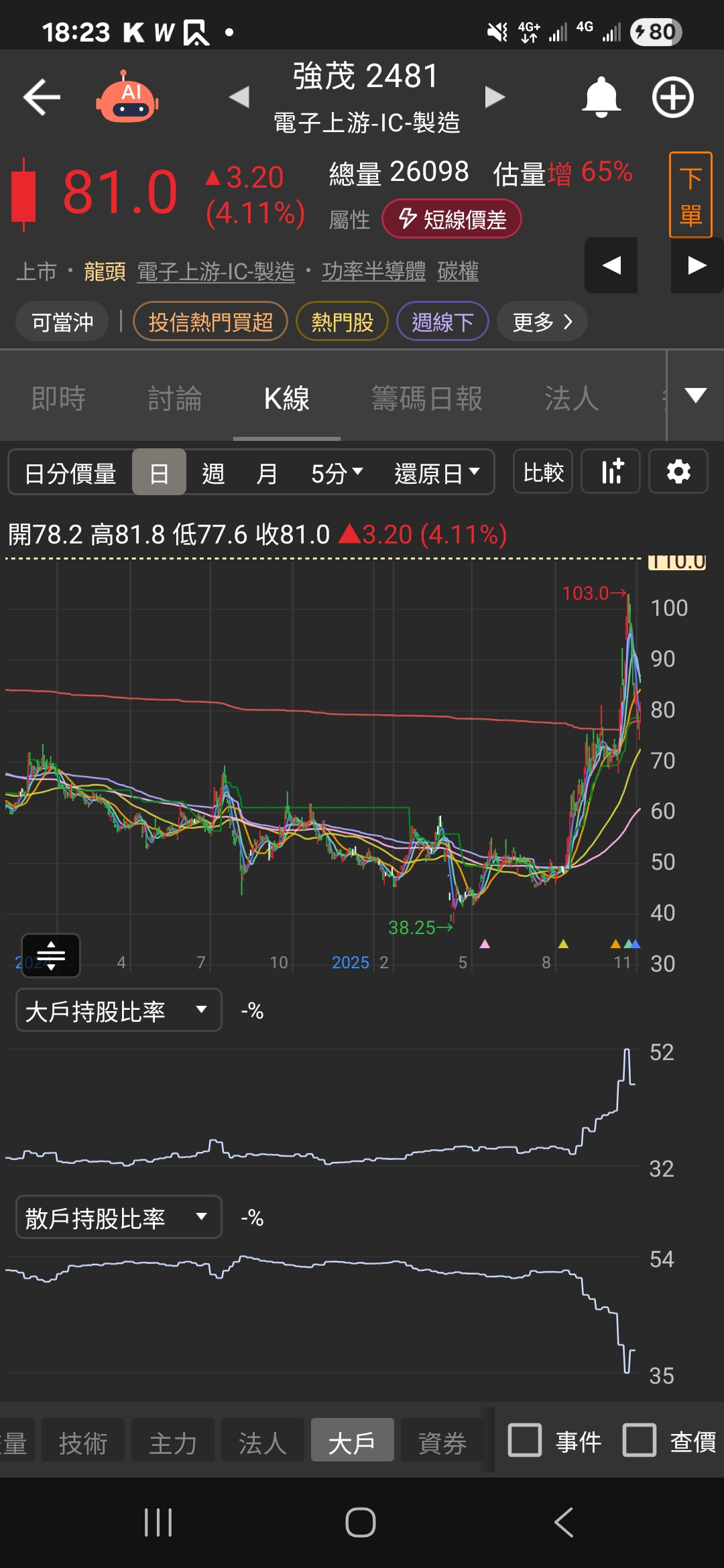
Task: Switch to the 即時 tab
Action: [x=58, y=399]
